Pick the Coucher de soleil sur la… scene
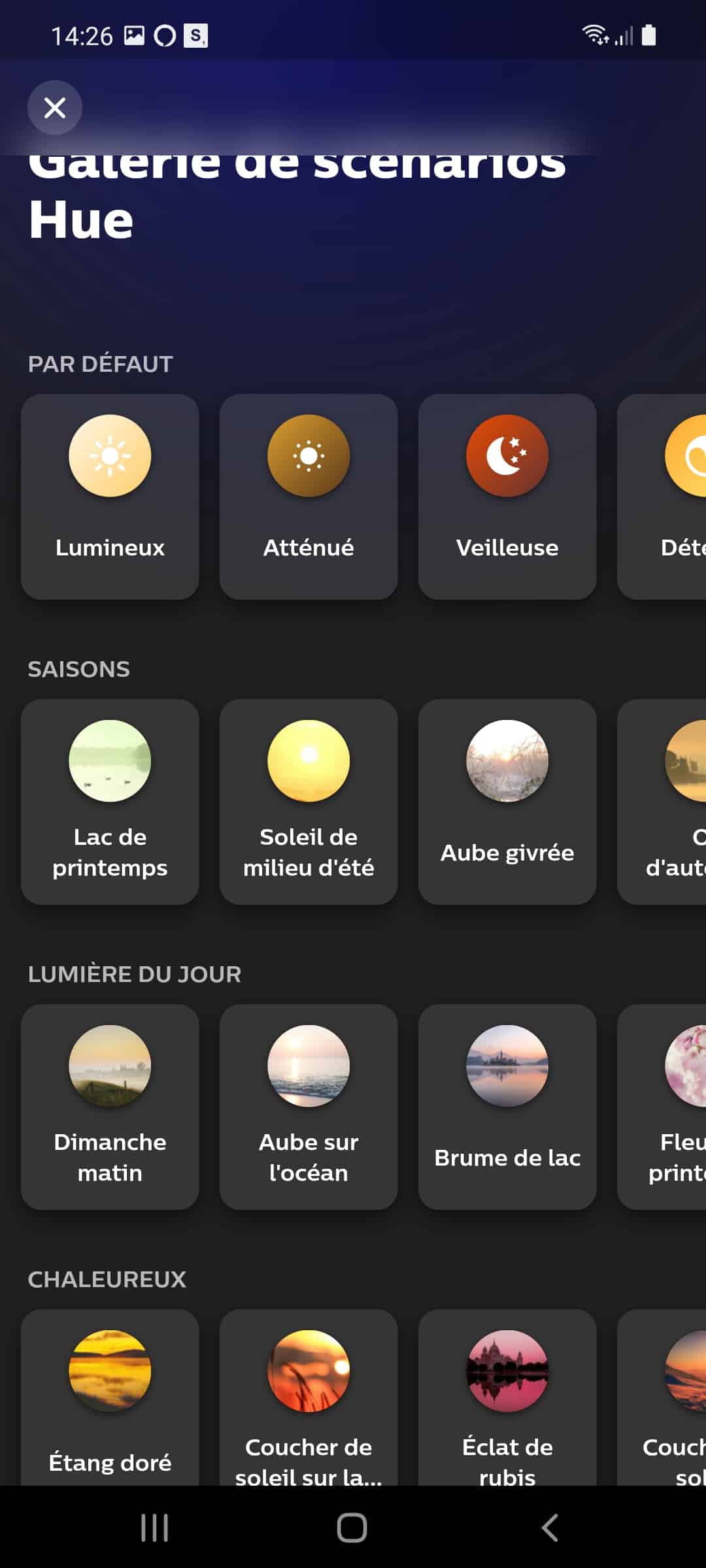 309,1397
